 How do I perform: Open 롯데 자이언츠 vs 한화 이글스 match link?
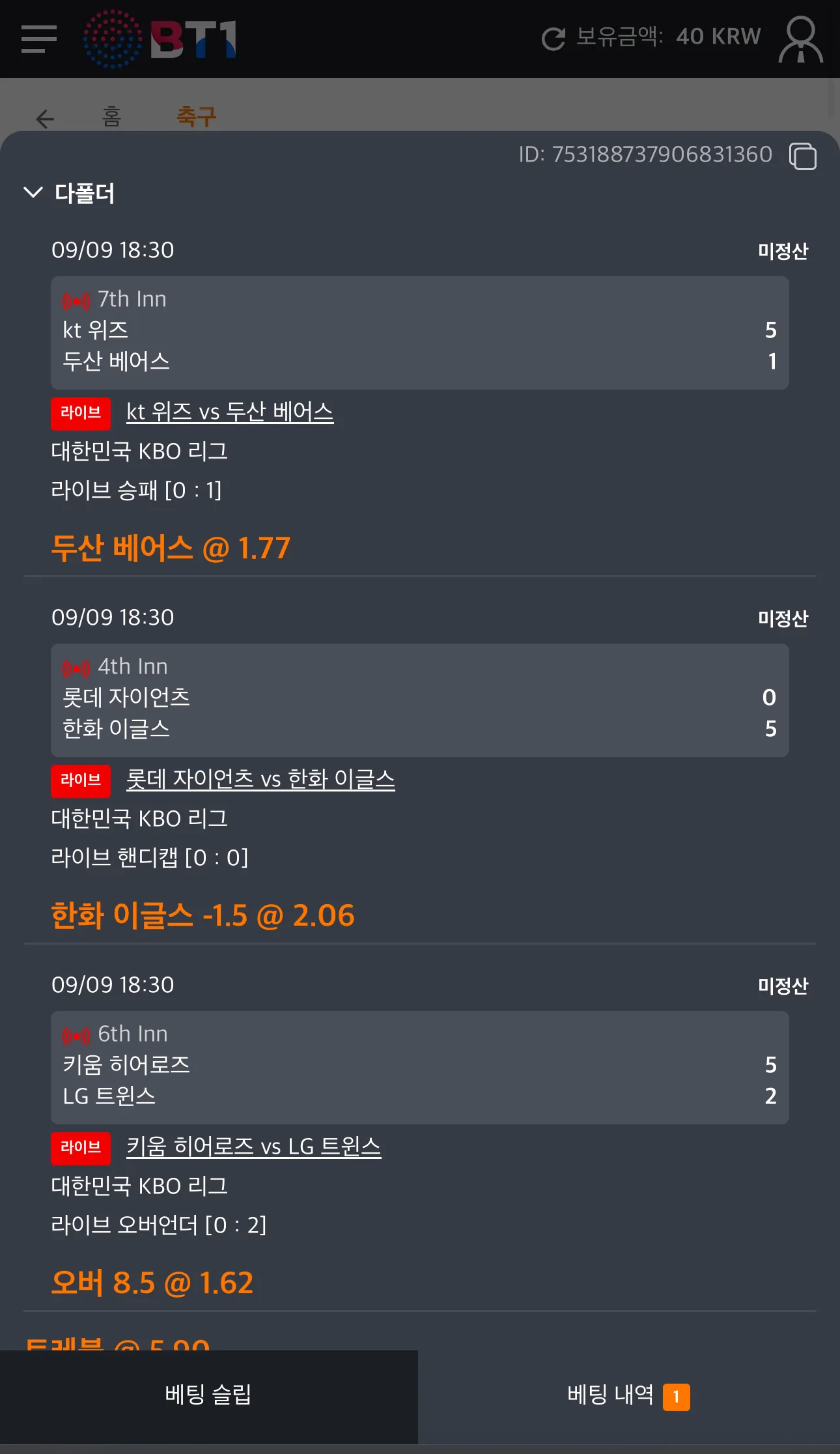tap(260, 779)
